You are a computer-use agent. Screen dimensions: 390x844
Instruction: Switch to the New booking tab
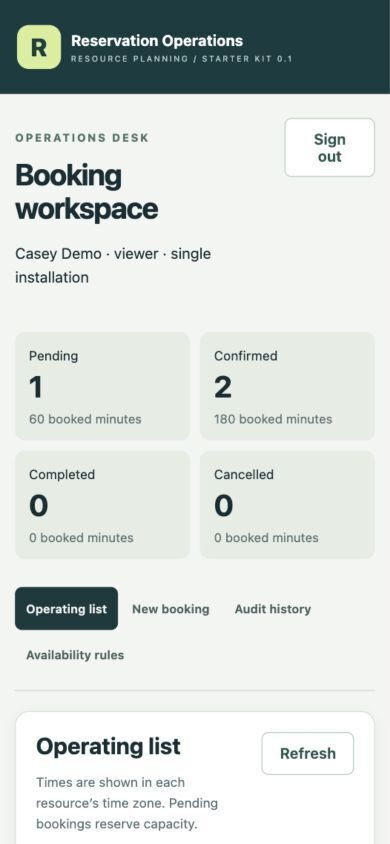click(171, 609)
